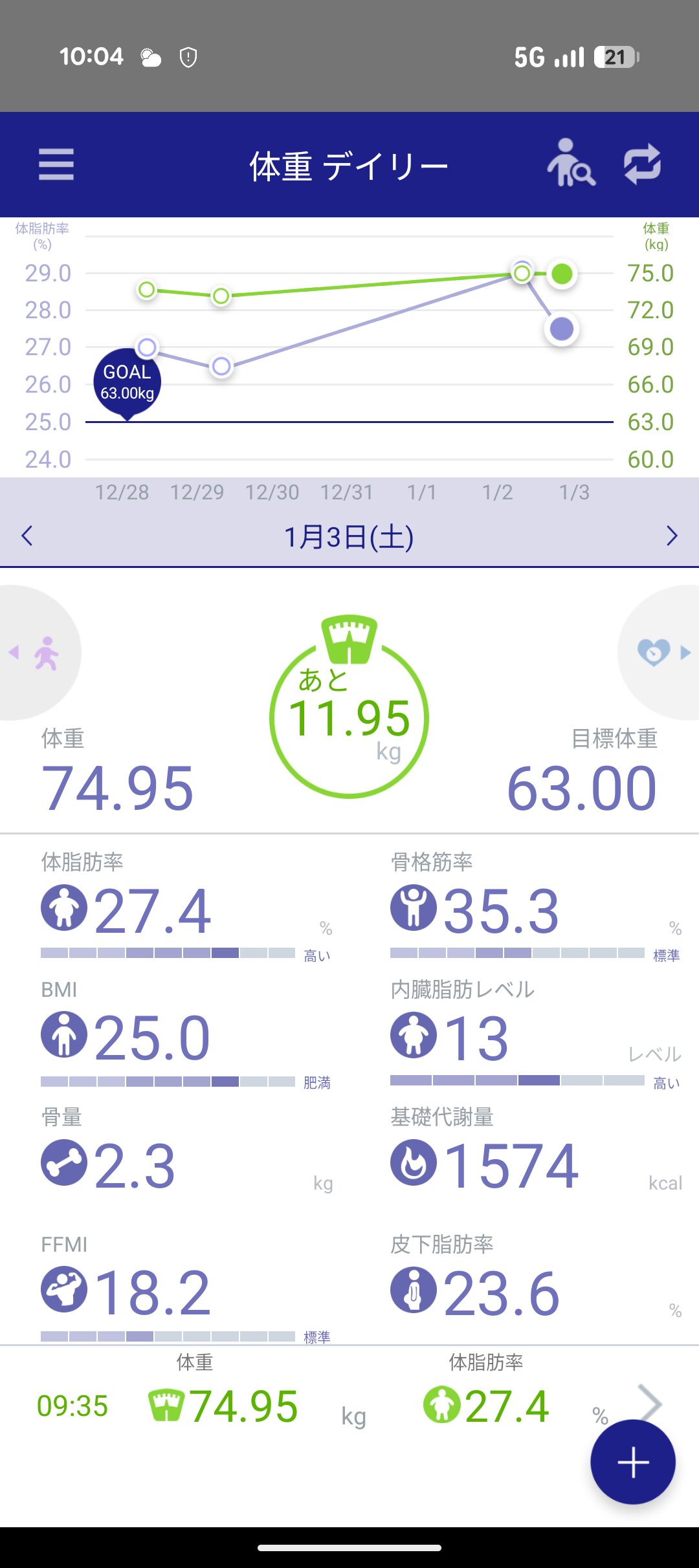The image size is (699, 1568).
Task: Open the user search icon
Action: pos(570,163)
